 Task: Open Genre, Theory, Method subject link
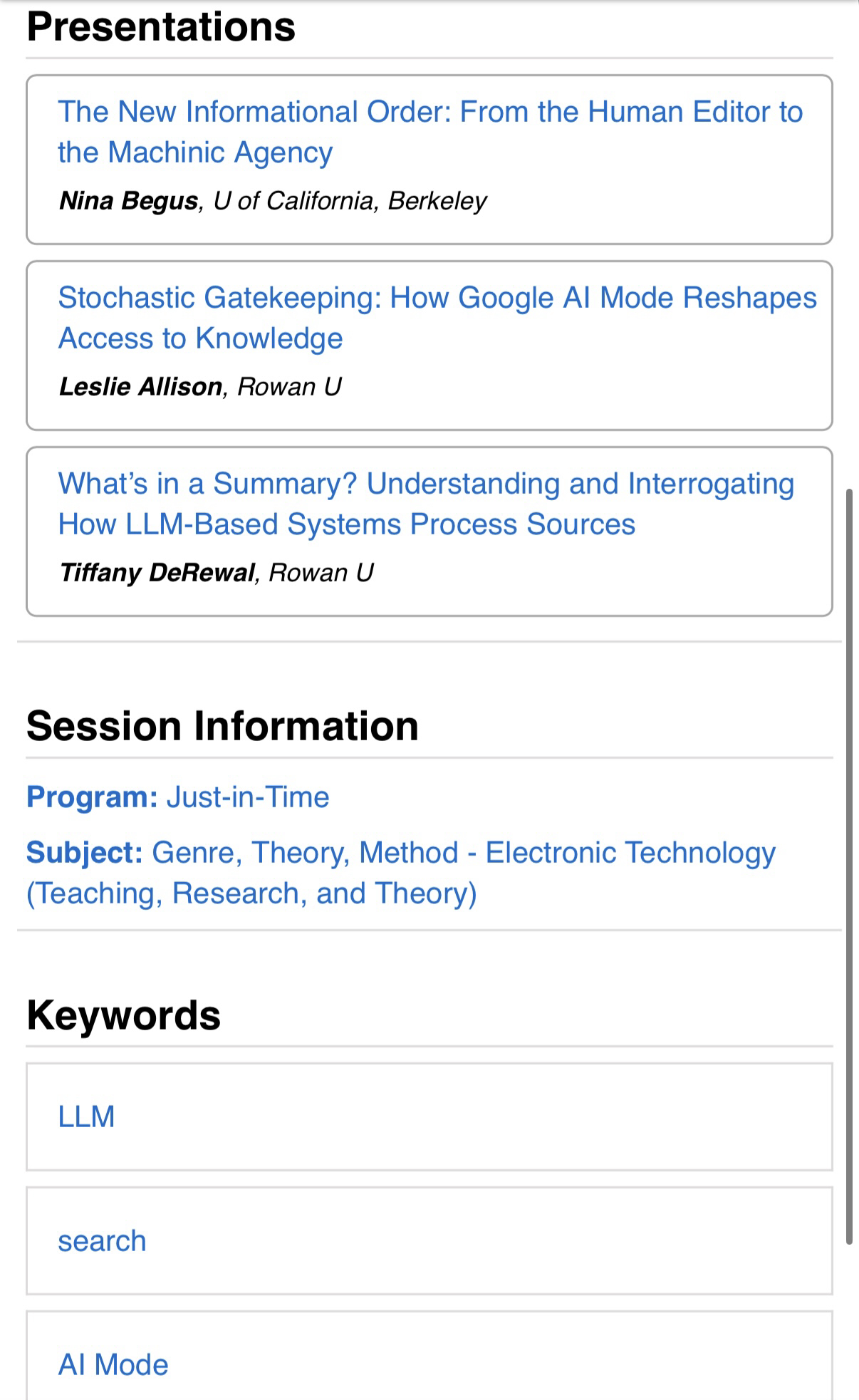coord(463,853)
